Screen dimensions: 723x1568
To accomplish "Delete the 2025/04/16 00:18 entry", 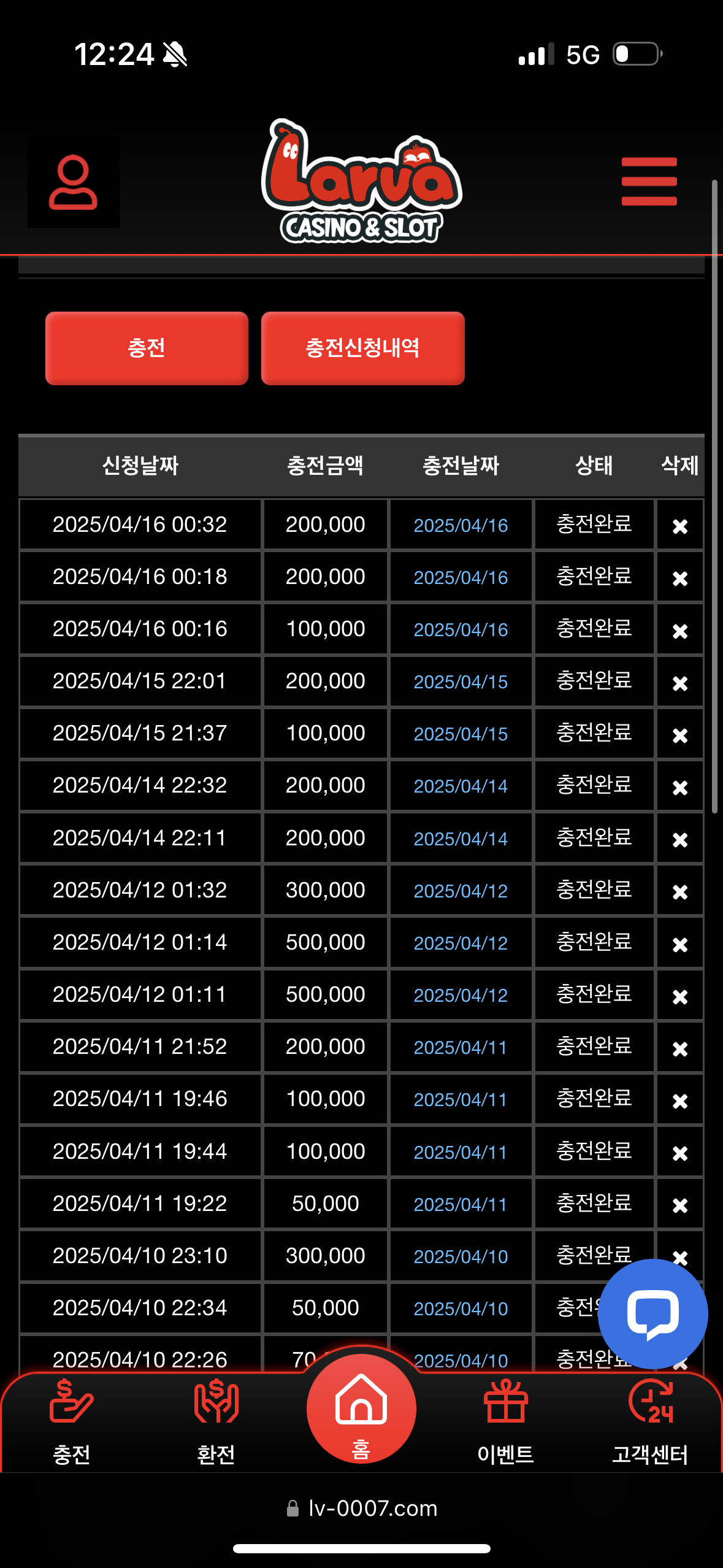I will [679, 577].
